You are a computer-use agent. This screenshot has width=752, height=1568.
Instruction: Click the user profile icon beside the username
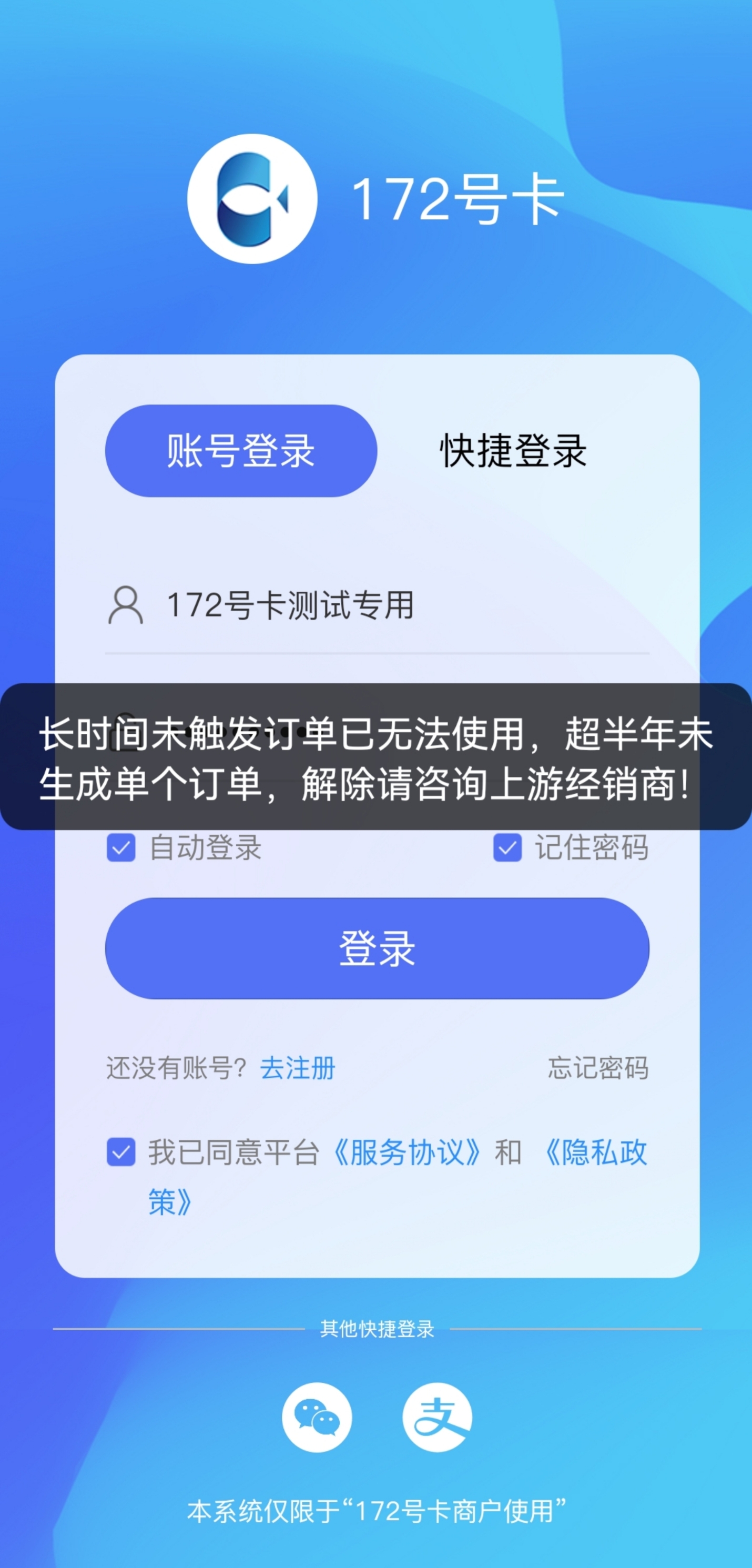[x=125, y=605]
